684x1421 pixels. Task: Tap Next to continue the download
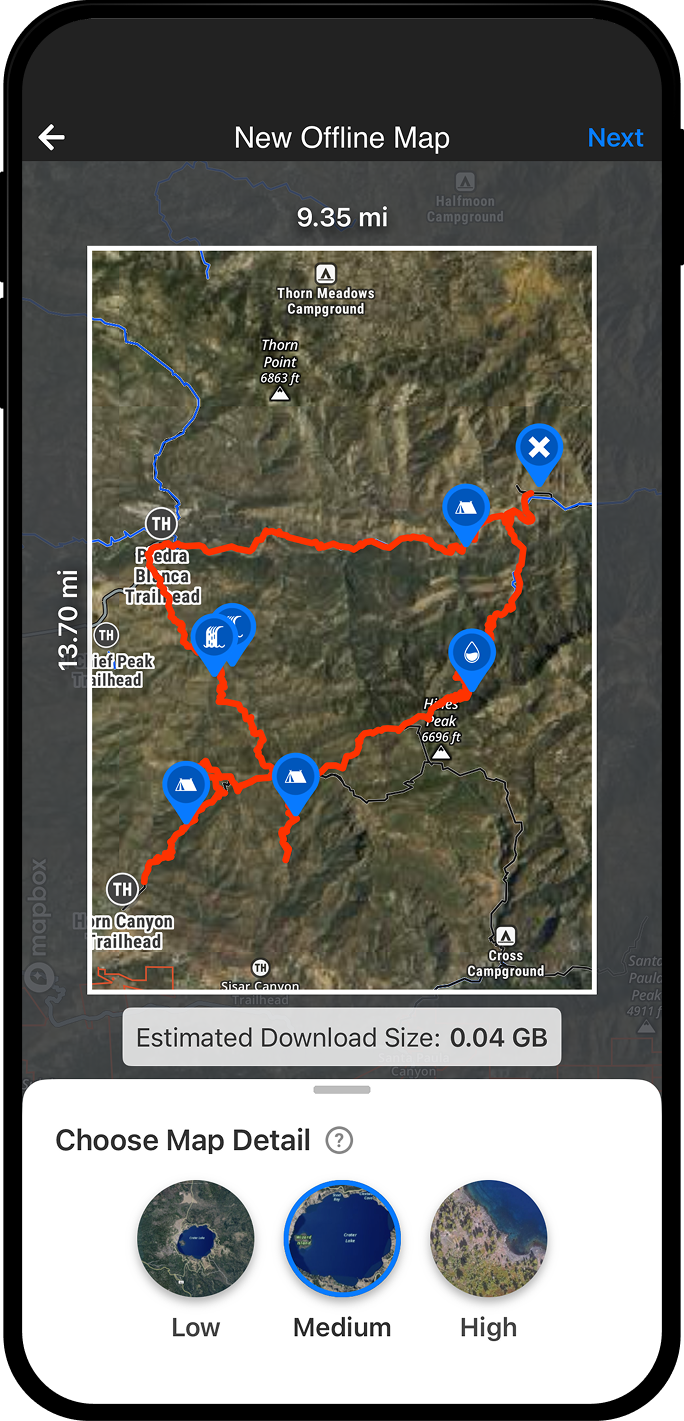point(615,138)
